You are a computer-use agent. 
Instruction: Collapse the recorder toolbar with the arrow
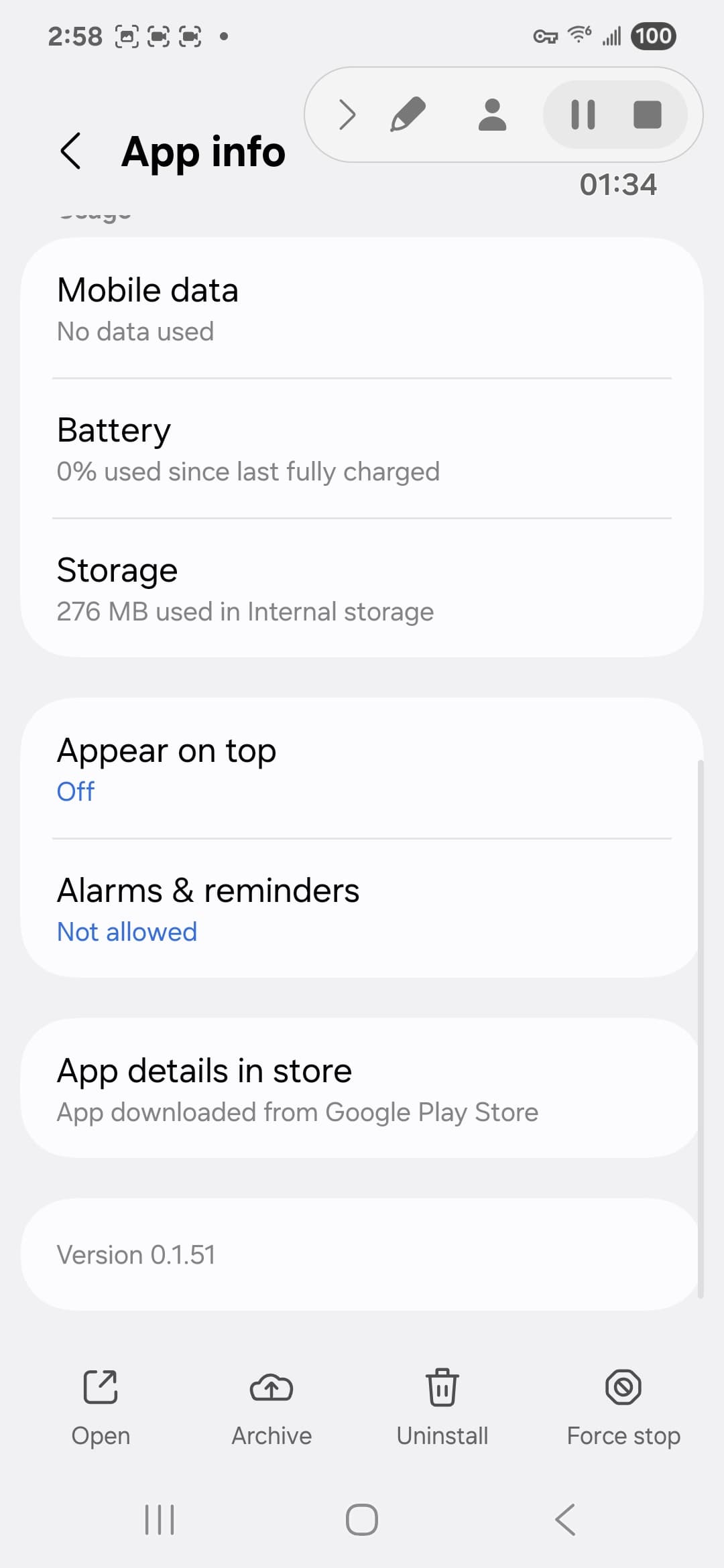(x=347, y=115)
